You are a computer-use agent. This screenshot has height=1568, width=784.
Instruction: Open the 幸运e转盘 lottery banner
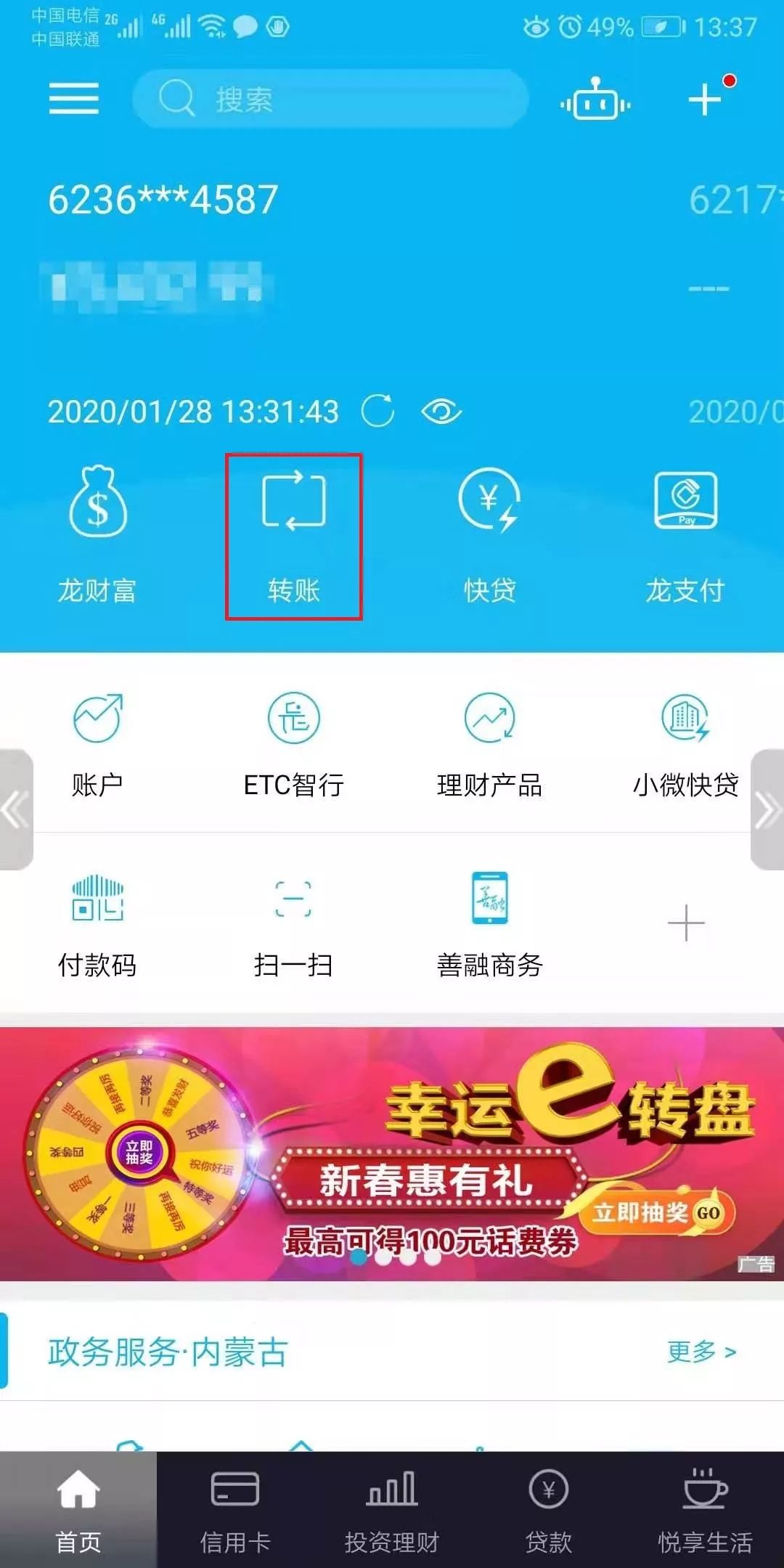pos(392,1154)
